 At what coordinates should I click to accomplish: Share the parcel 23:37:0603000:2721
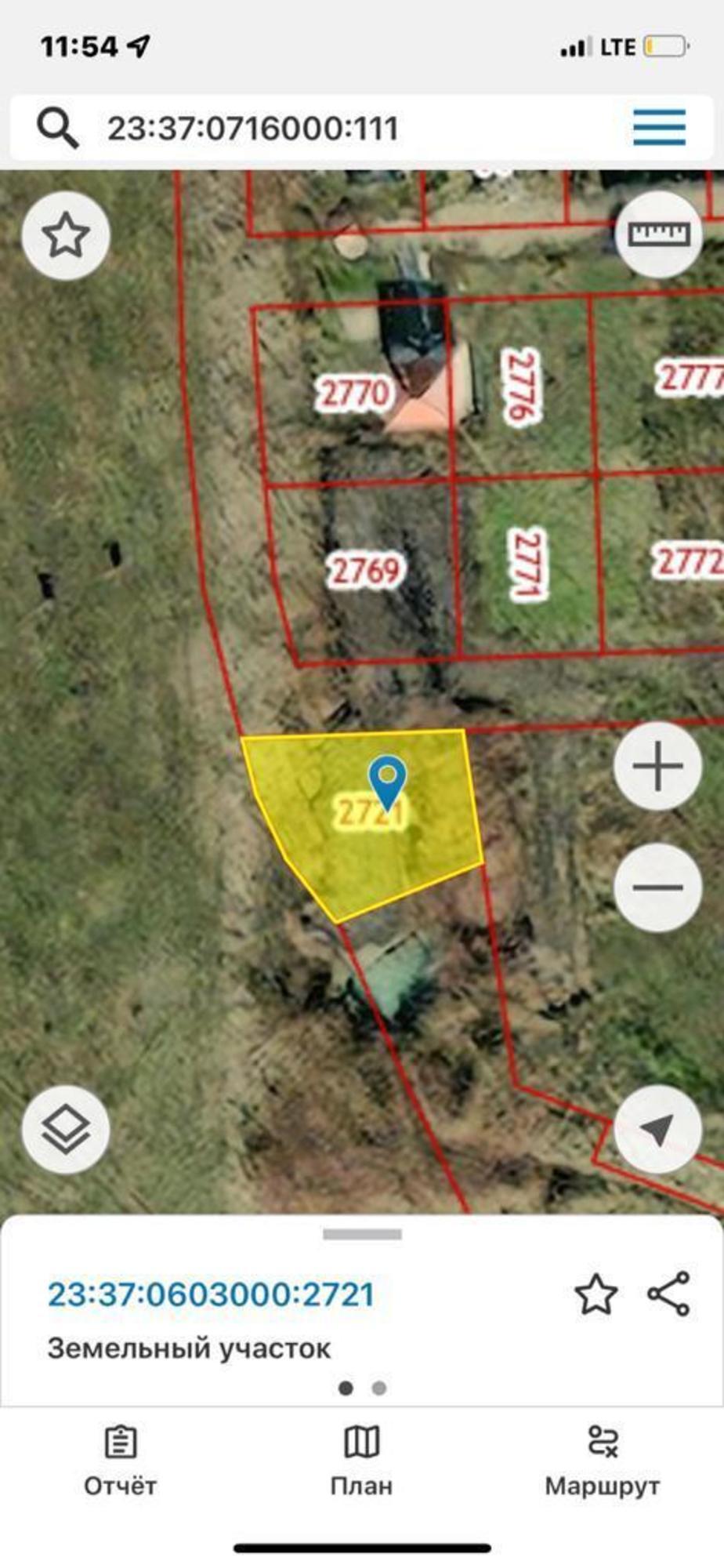pyautogui.click(x=669, y=1294)
